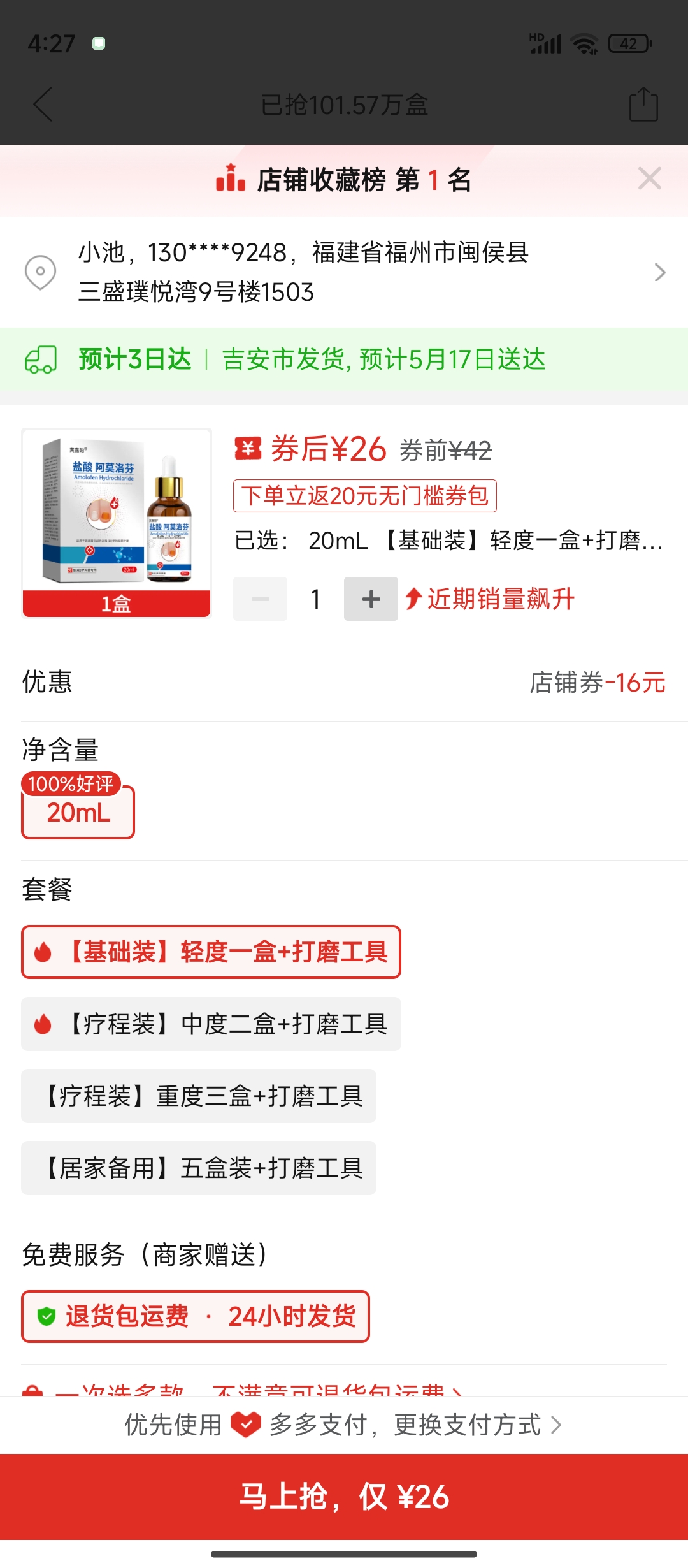Increase the quantity with the plus button
Viewport: 688px width, 1568px height.
tap(371, 599)
